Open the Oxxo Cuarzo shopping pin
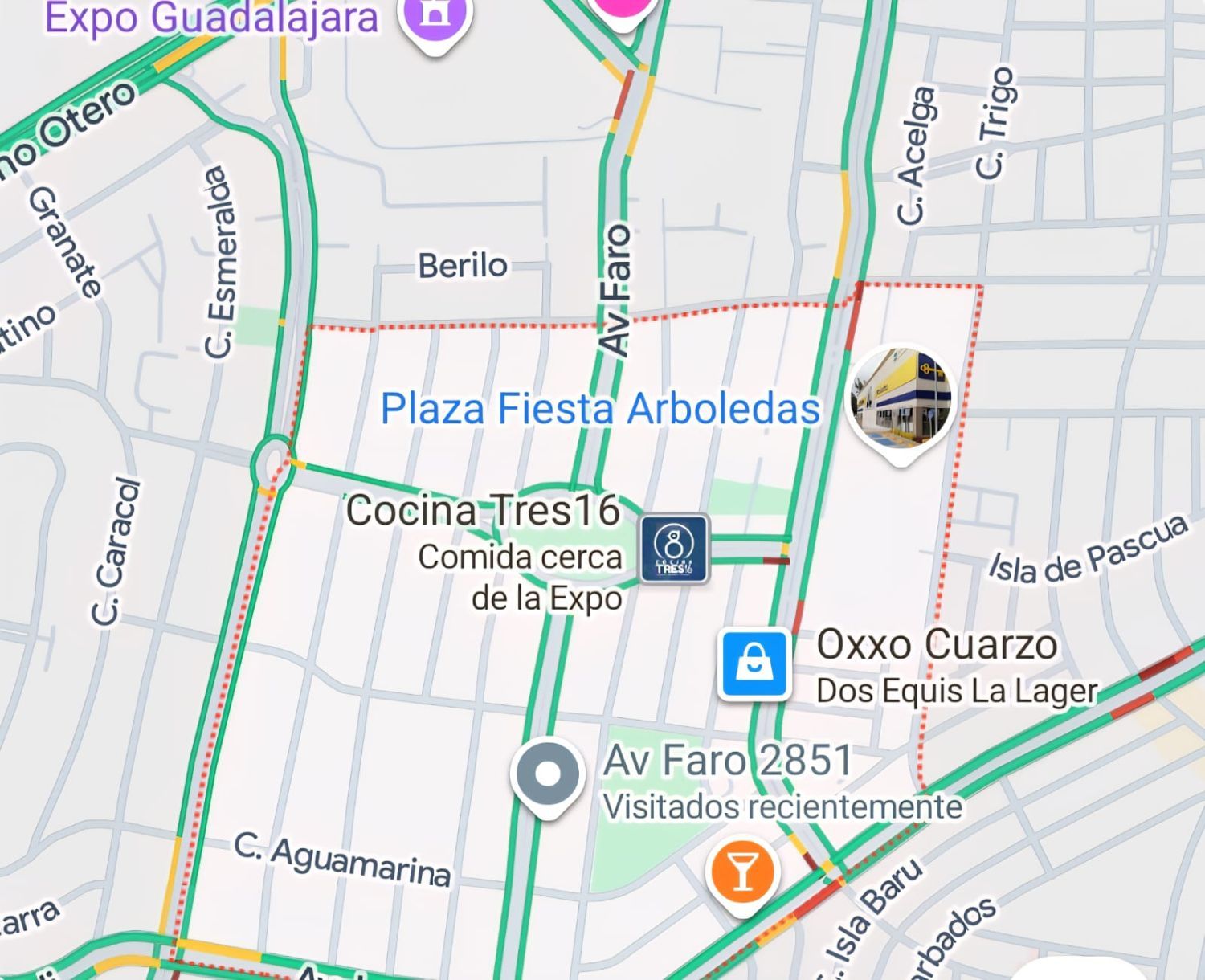Viewport: 1205px width, 980px height. 753,665
